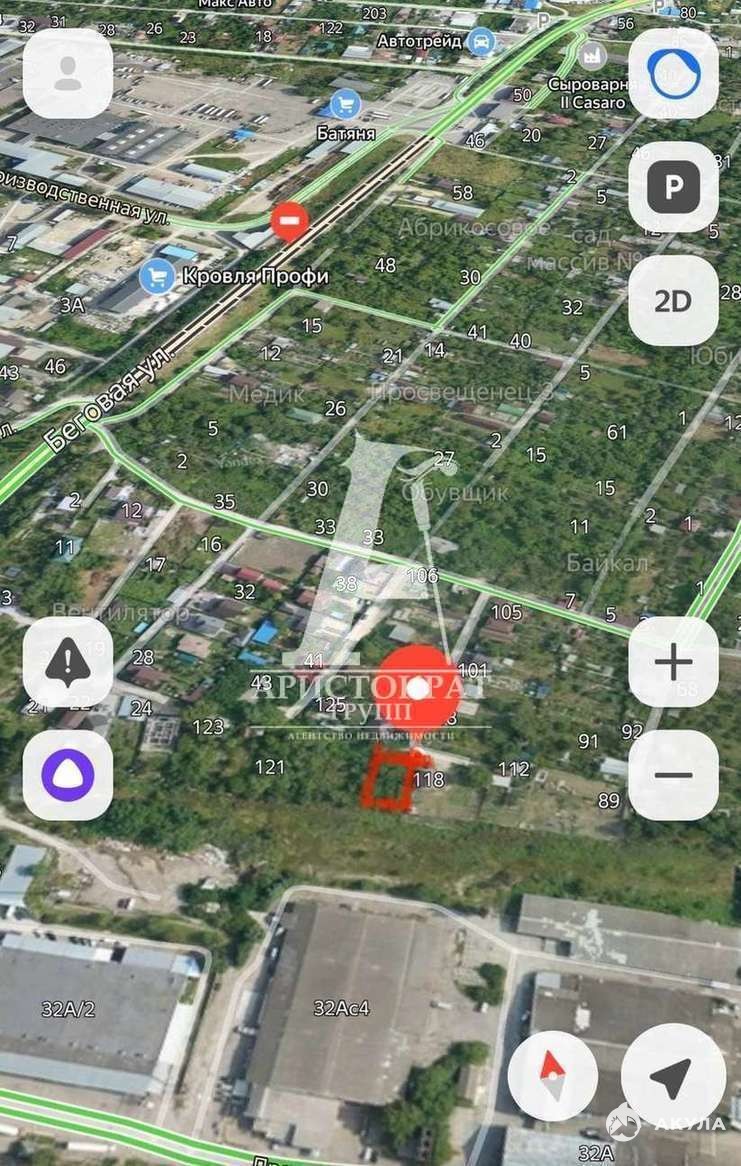Open the Кровля Профи shop marker

(157, 275)
